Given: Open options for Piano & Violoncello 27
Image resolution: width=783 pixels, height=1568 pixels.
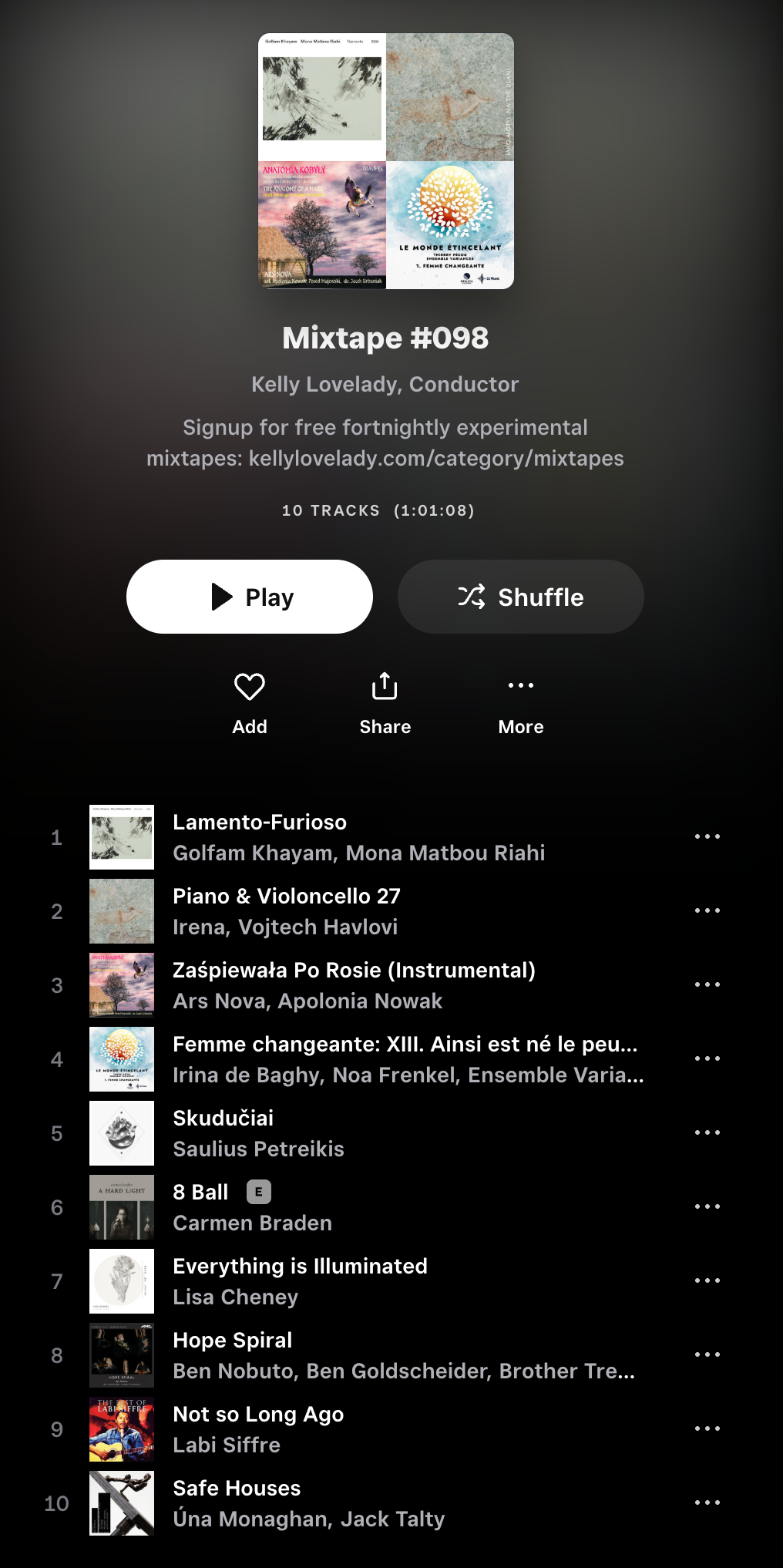Looking at the screenshot, I should tap(707, 910).
